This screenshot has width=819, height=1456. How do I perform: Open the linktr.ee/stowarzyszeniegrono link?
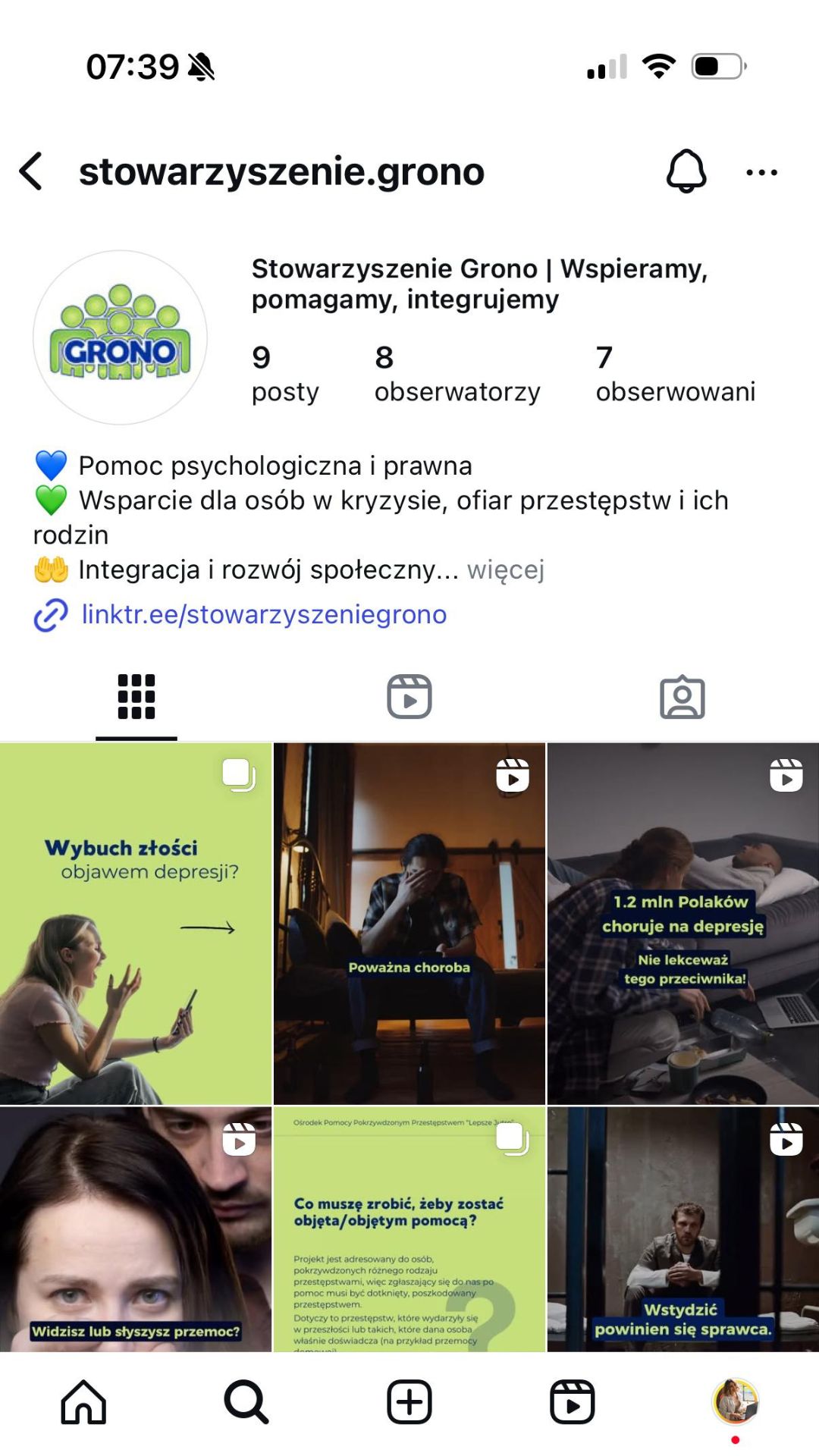click(264, 615)
